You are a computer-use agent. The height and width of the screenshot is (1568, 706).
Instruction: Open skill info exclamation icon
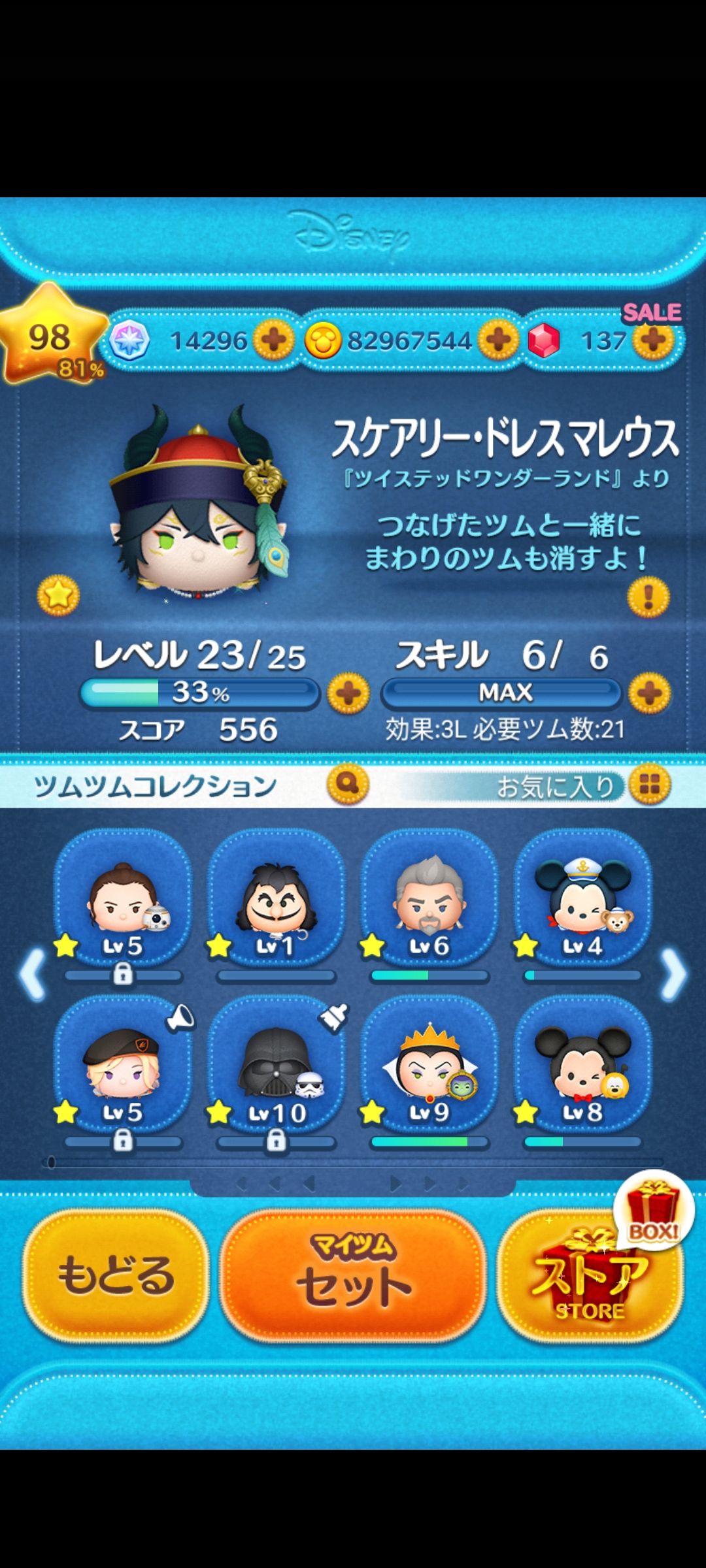click(x=648, y=596)
